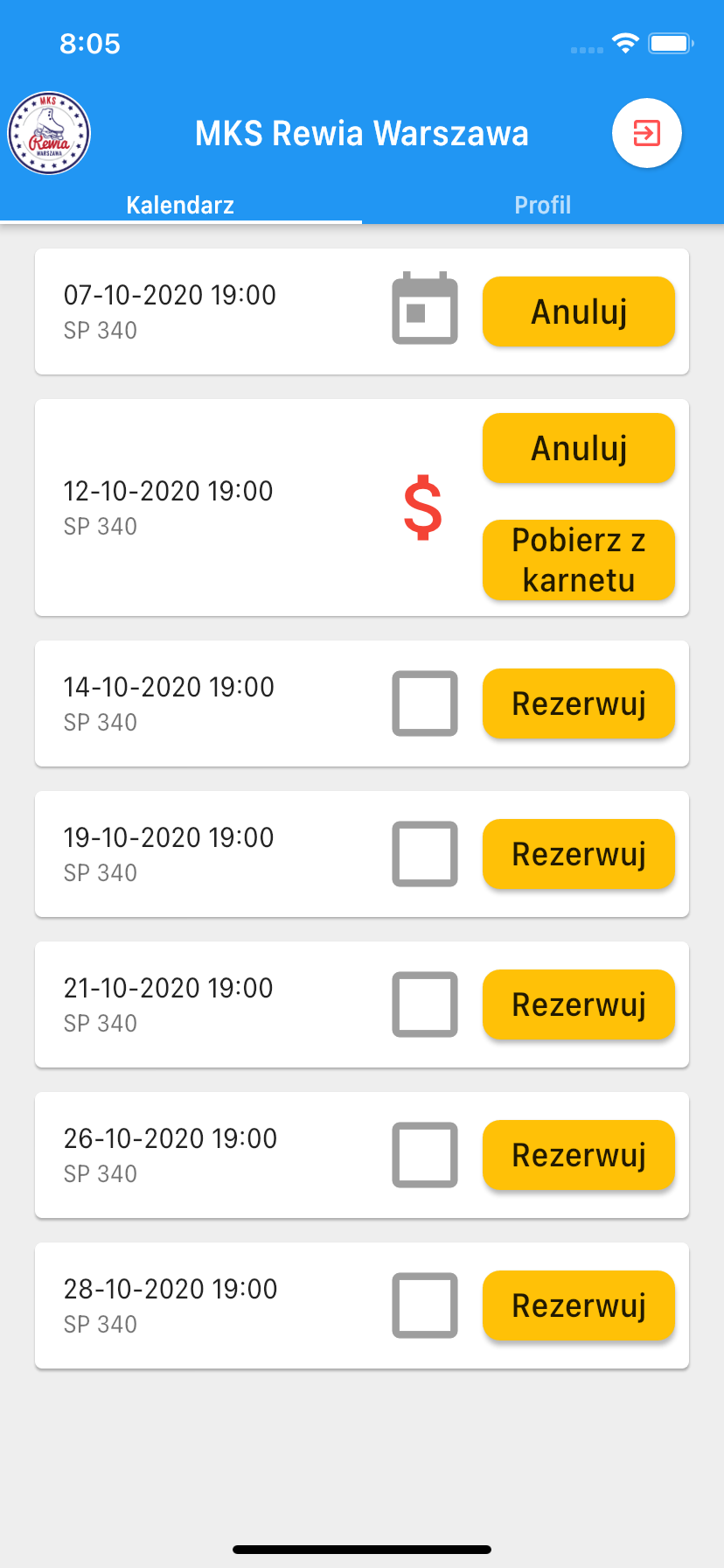Book the 21-10-2020 class via Rezerwuj
This screenshot has height=1568, width=724.
[579, 1004]
